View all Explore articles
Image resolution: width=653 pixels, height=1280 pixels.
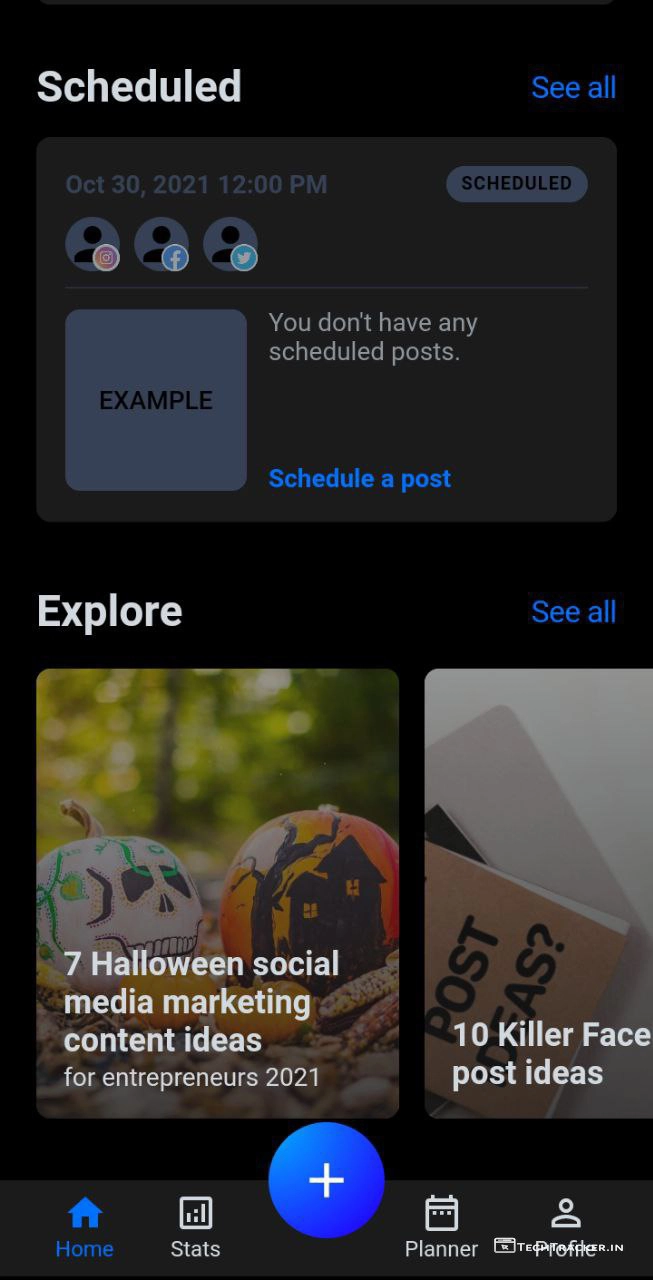pos(573,612)
